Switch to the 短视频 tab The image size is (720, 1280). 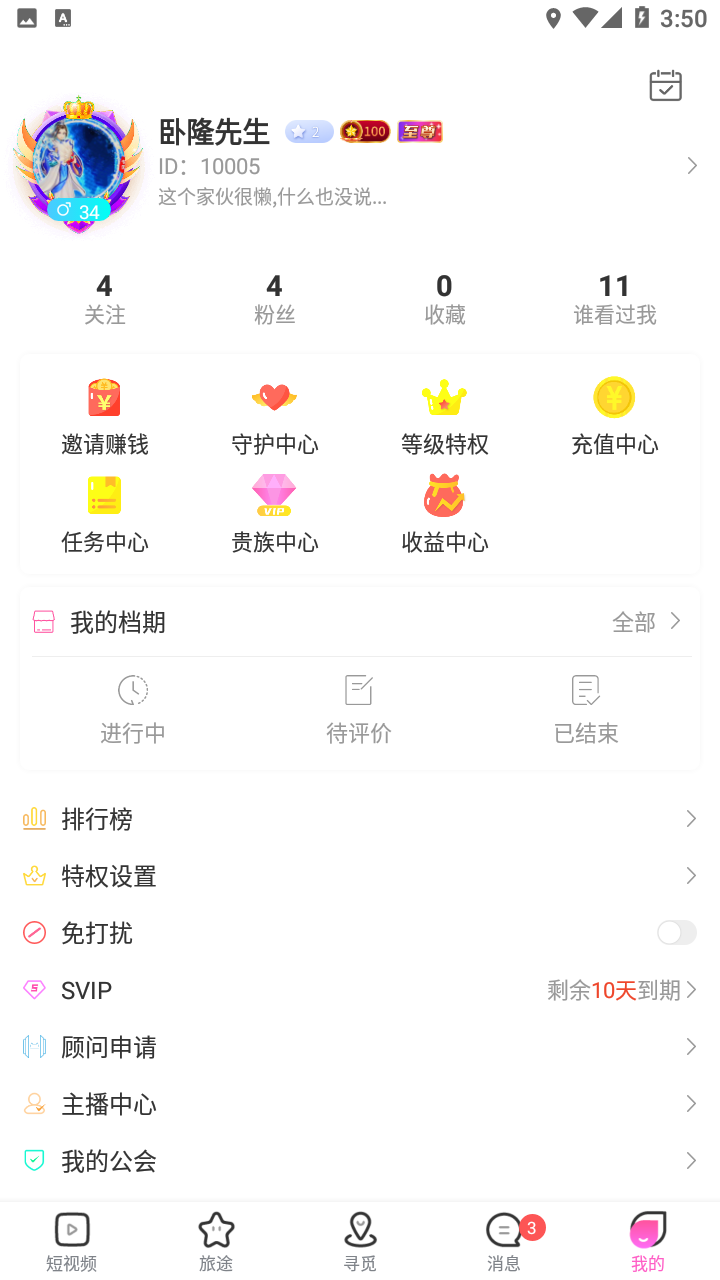coord(71,1240)
